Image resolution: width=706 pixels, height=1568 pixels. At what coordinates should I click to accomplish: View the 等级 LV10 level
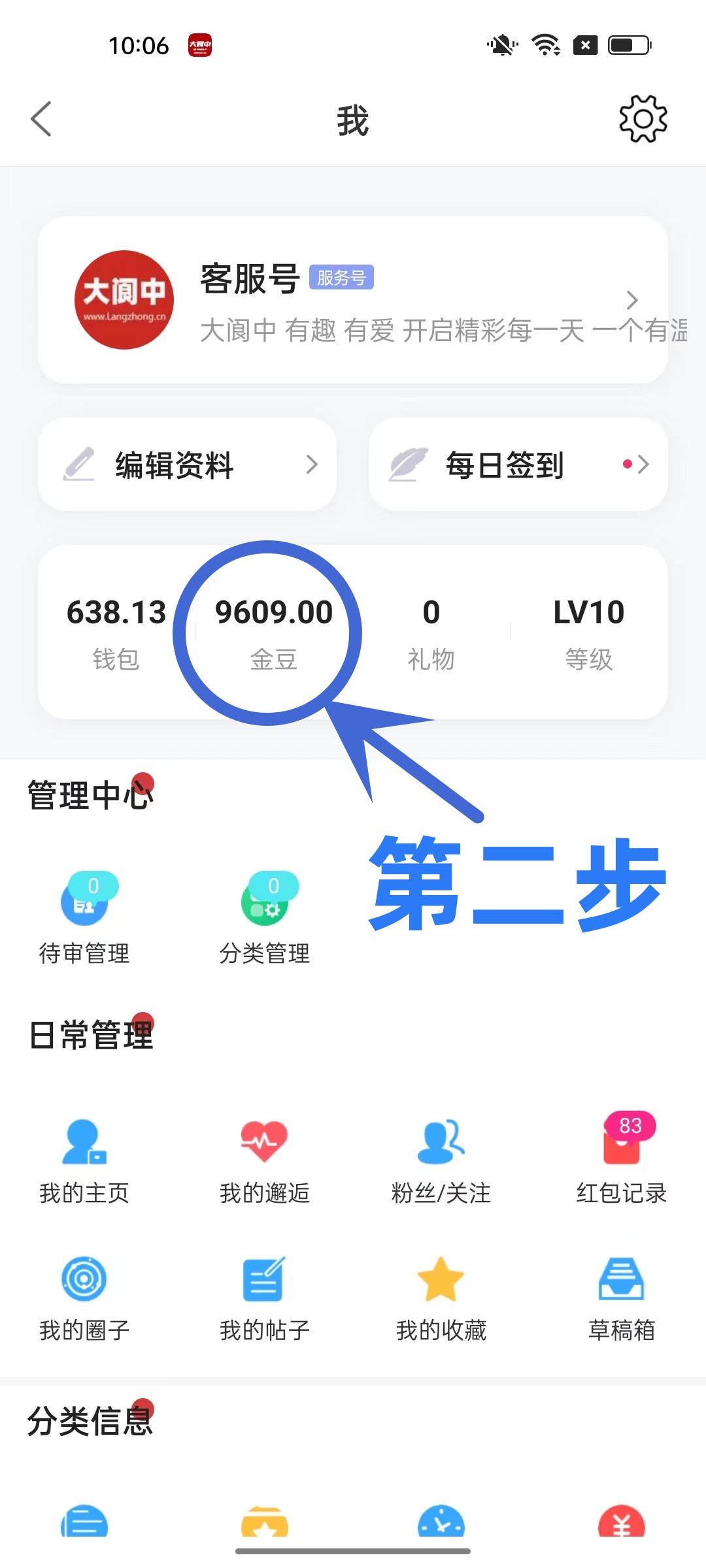click(x=588, y=633)
